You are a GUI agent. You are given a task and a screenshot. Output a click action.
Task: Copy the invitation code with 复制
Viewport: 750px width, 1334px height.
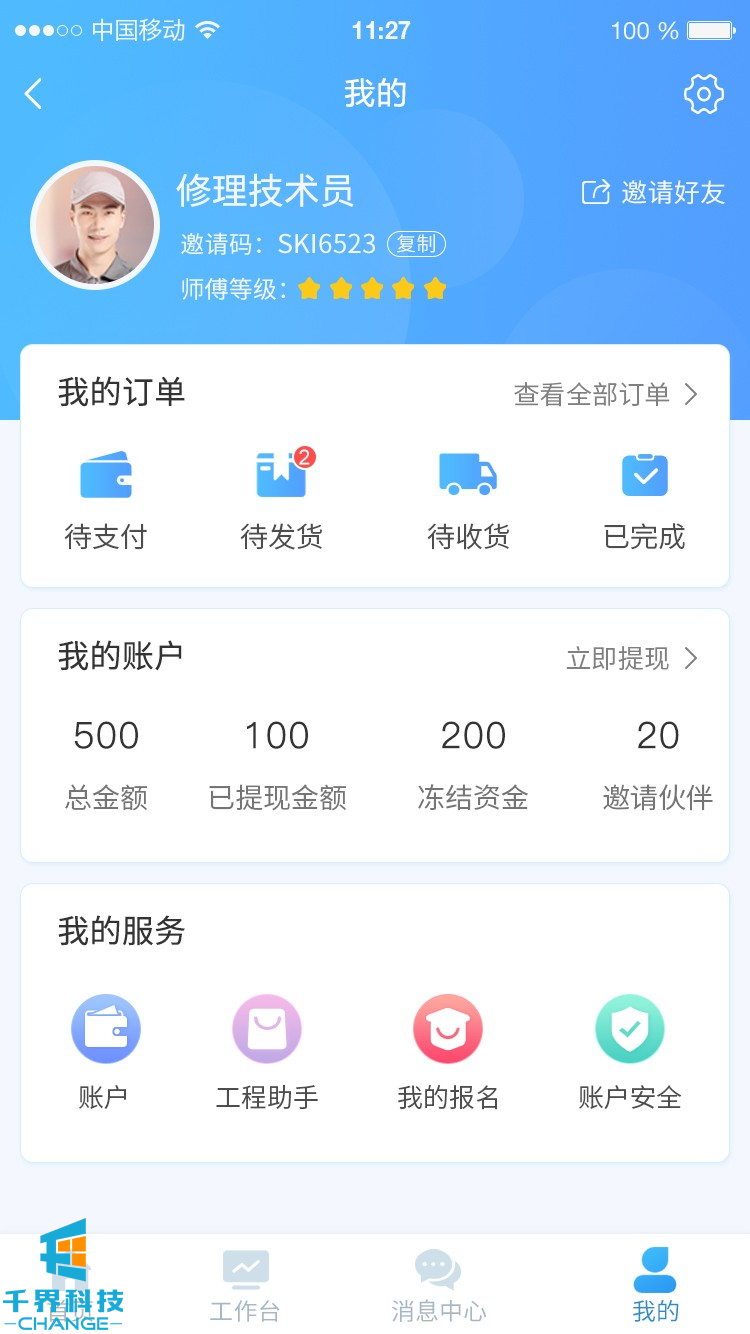tap(416, 244)
